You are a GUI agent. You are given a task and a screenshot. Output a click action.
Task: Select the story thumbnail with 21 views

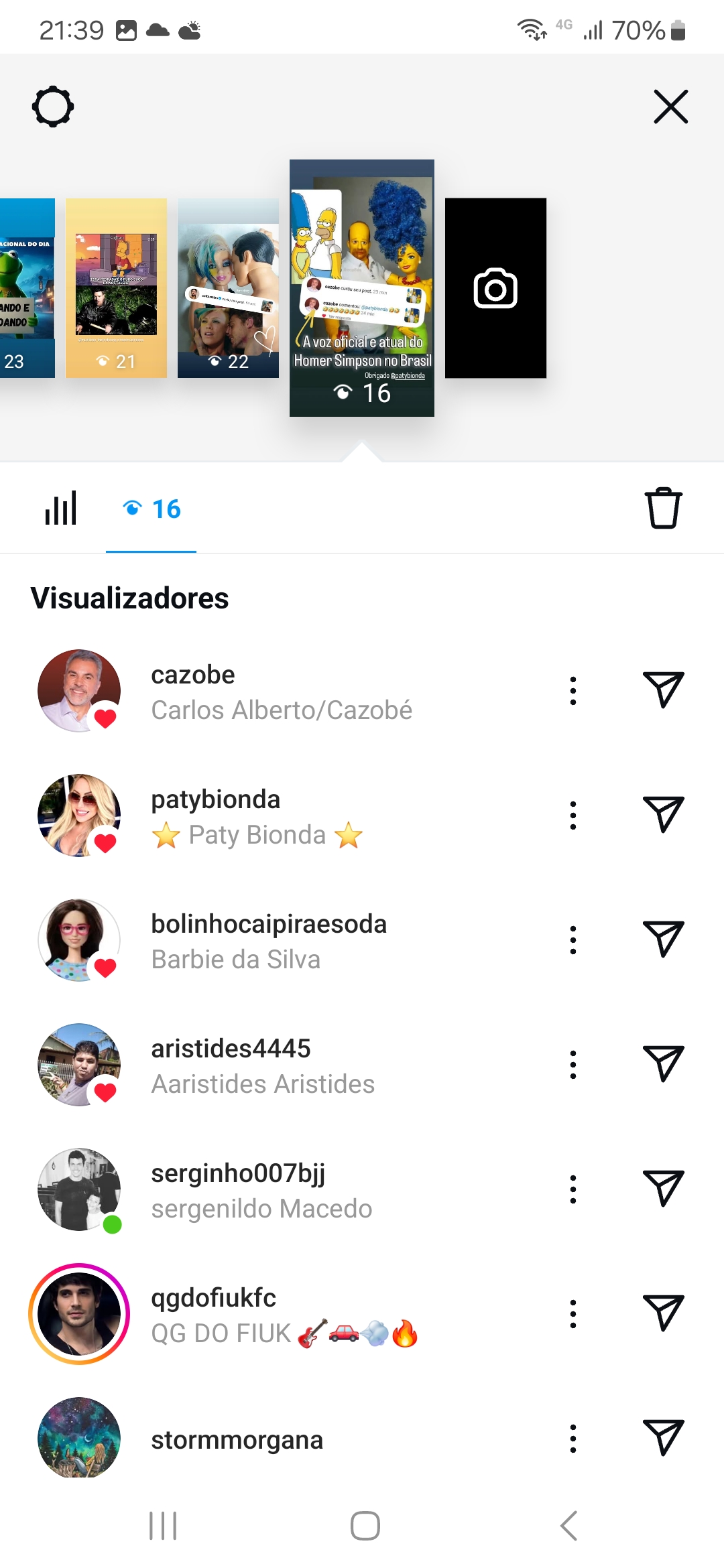point(116,288)
